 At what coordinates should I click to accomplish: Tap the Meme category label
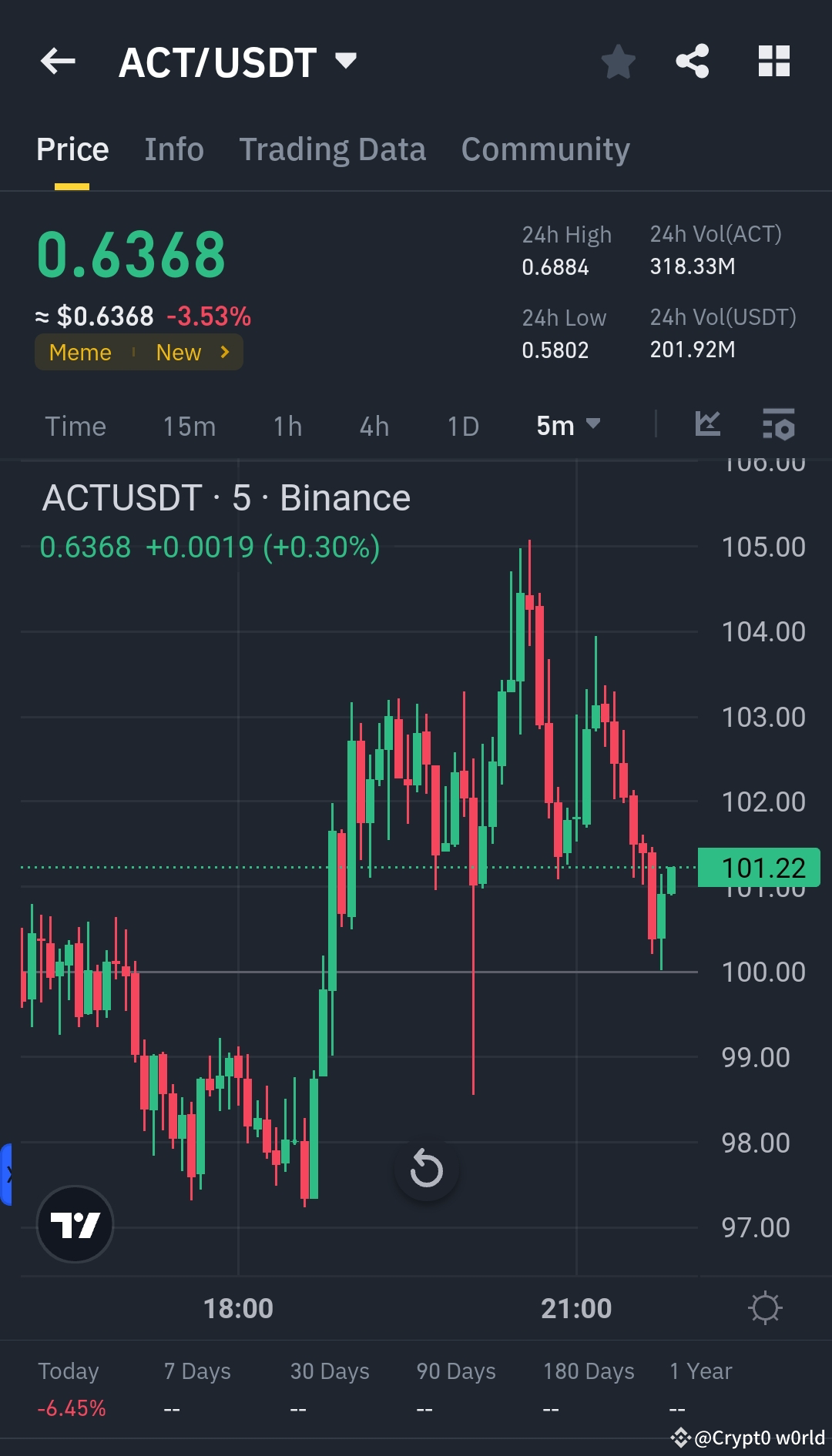80,352
